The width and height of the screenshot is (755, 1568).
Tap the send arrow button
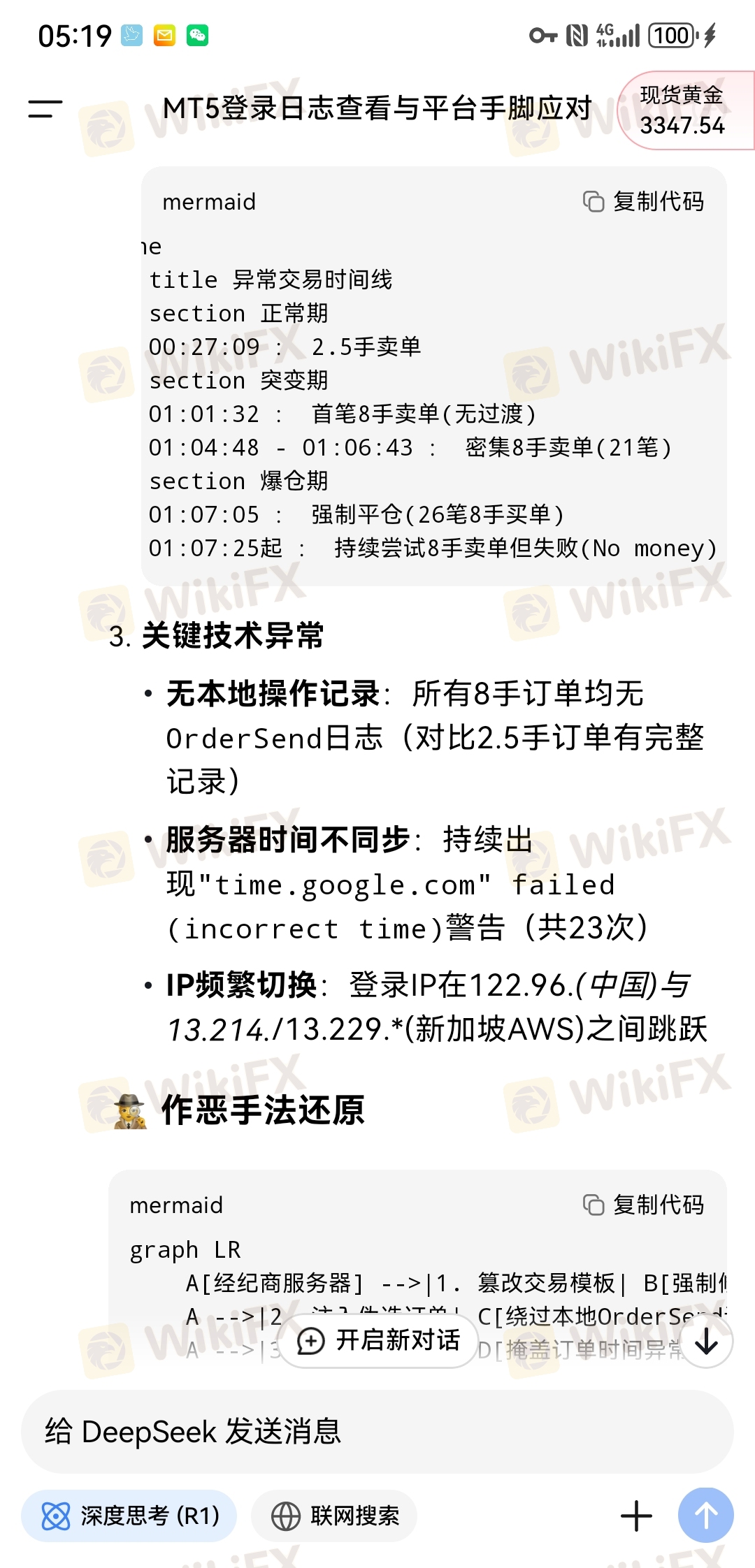click(705, 1516)
